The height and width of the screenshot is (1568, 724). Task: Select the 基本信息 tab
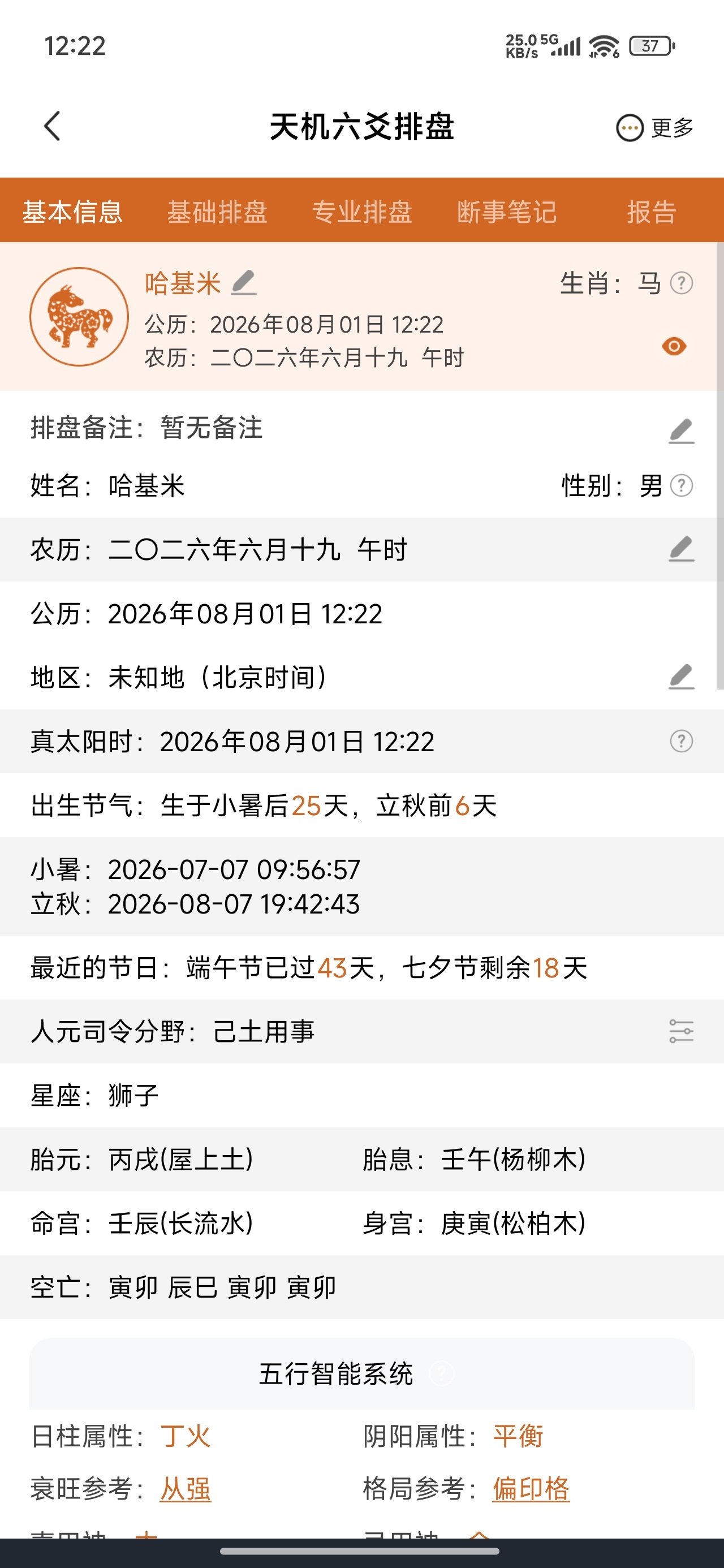tap(72, 212)
